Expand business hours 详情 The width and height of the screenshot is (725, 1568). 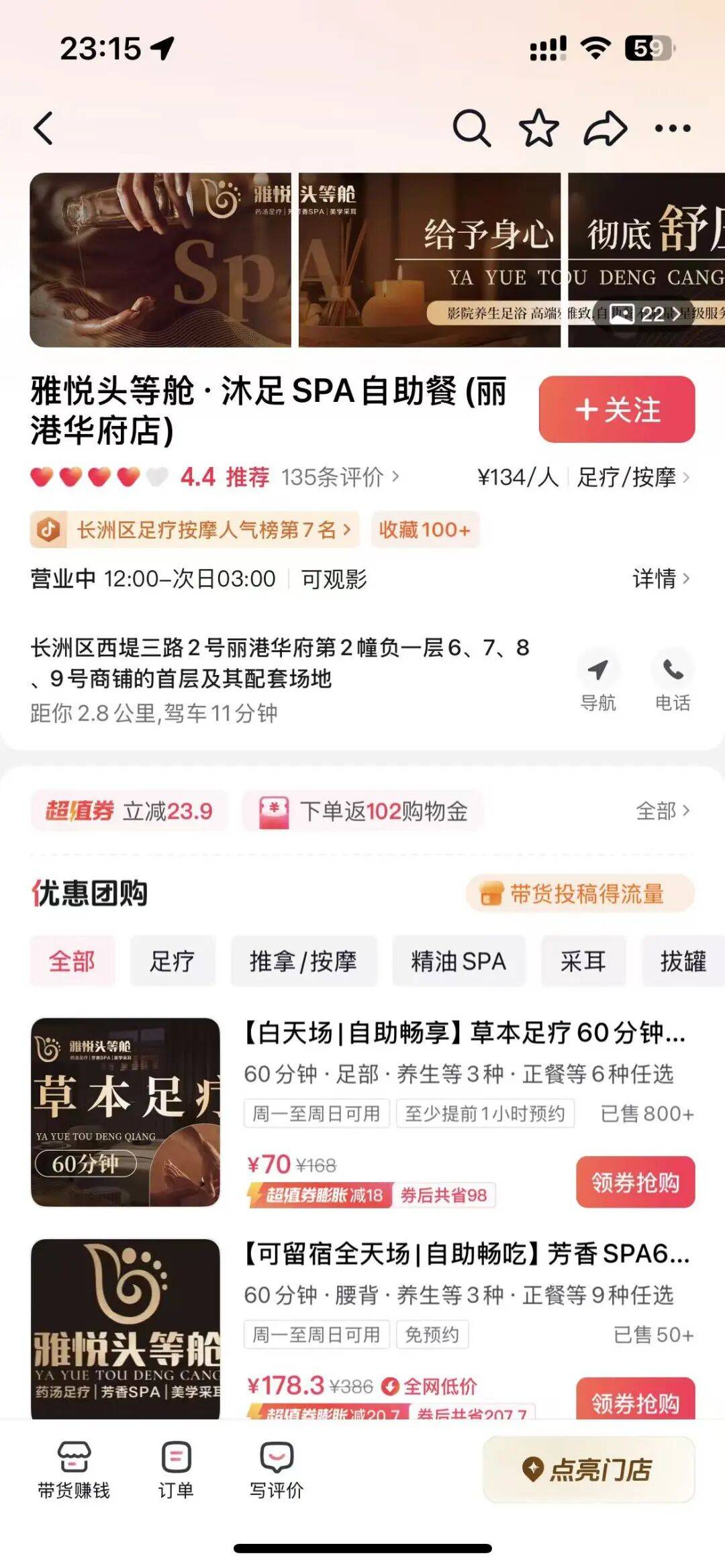point(661,578)
